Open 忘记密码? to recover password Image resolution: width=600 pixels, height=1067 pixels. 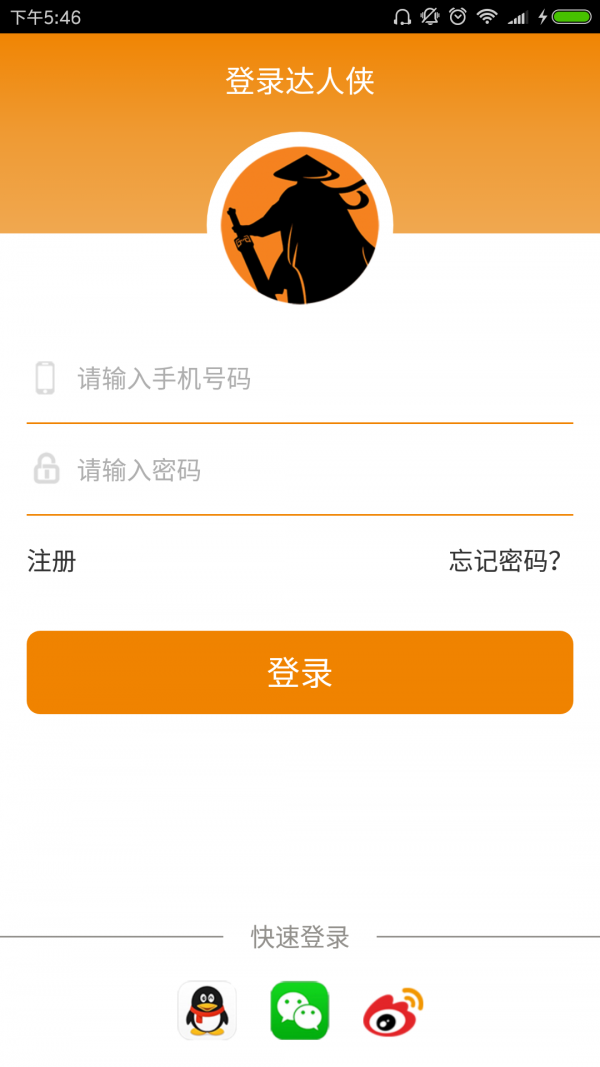tap(505, 561)
